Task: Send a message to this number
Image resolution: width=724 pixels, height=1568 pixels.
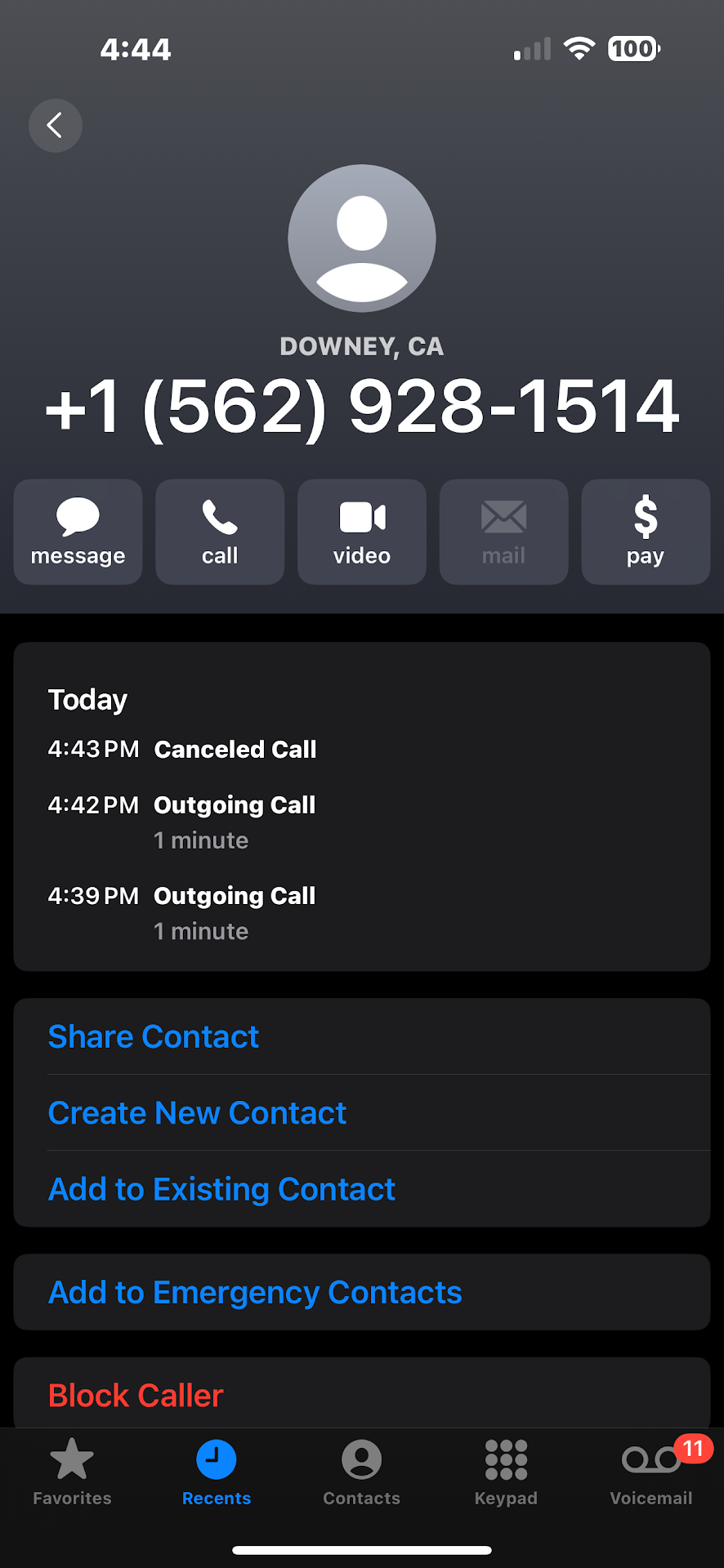Action: (x=78, y=532)
